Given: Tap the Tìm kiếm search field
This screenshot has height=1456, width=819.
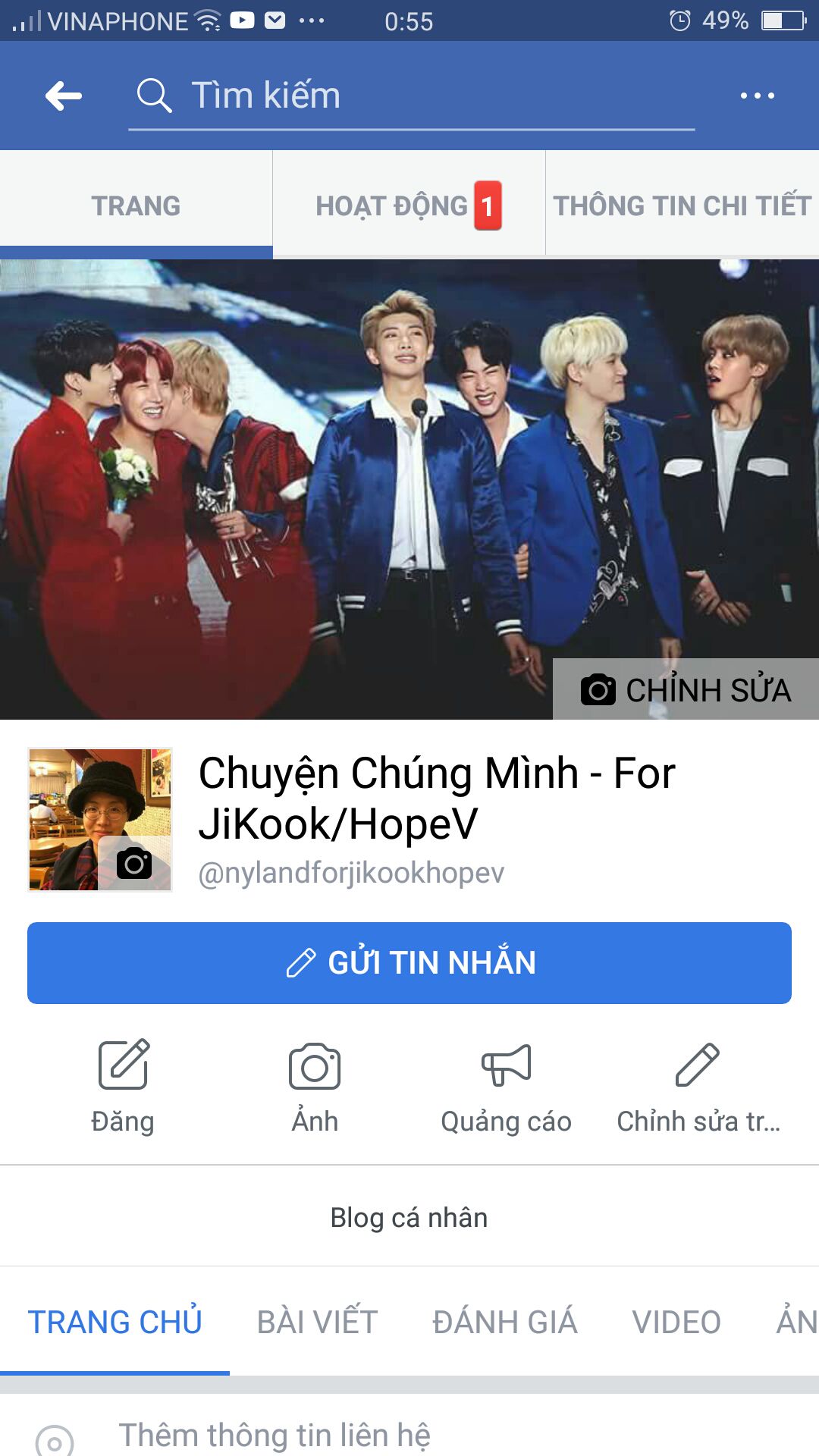Looking at the screenshot, I should [409, 96].
